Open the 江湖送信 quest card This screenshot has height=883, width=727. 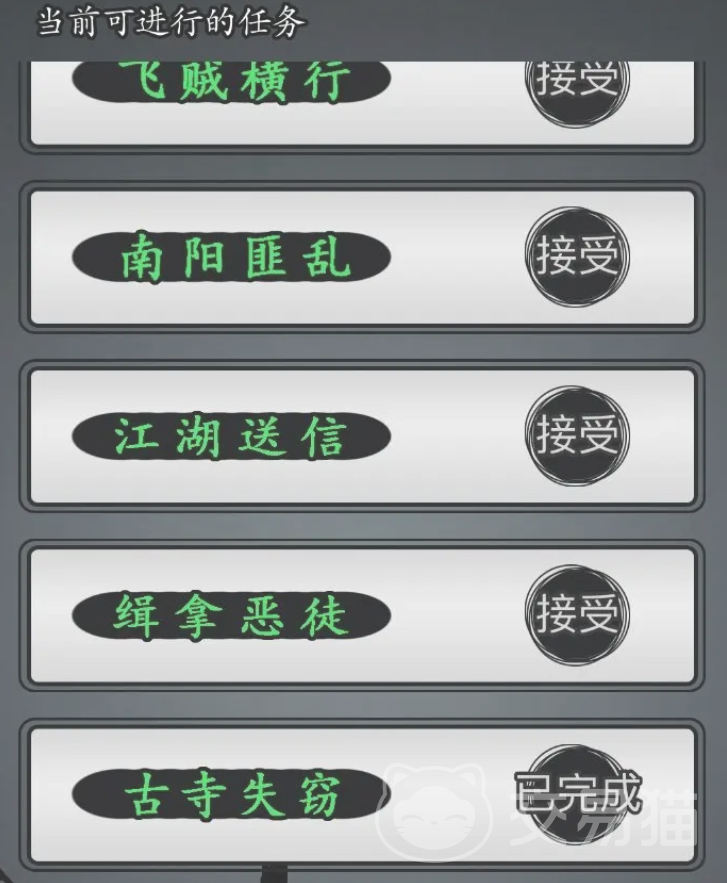(x=232, y=437)
